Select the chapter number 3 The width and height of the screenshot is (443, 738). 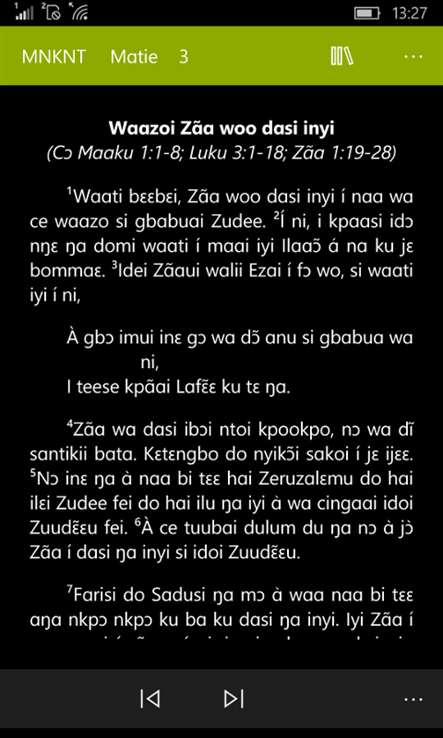[184, 57]
